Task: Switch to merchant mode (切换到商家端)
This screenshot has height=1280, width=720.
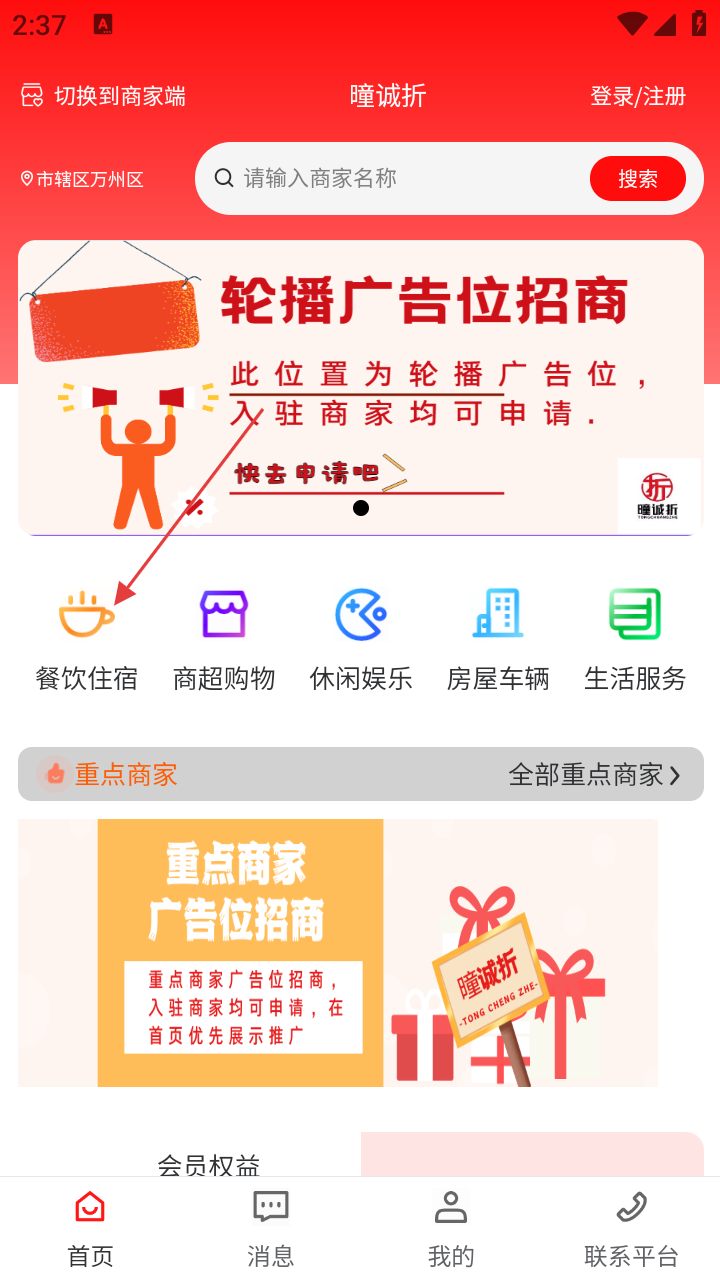Action: click(104, 96)
